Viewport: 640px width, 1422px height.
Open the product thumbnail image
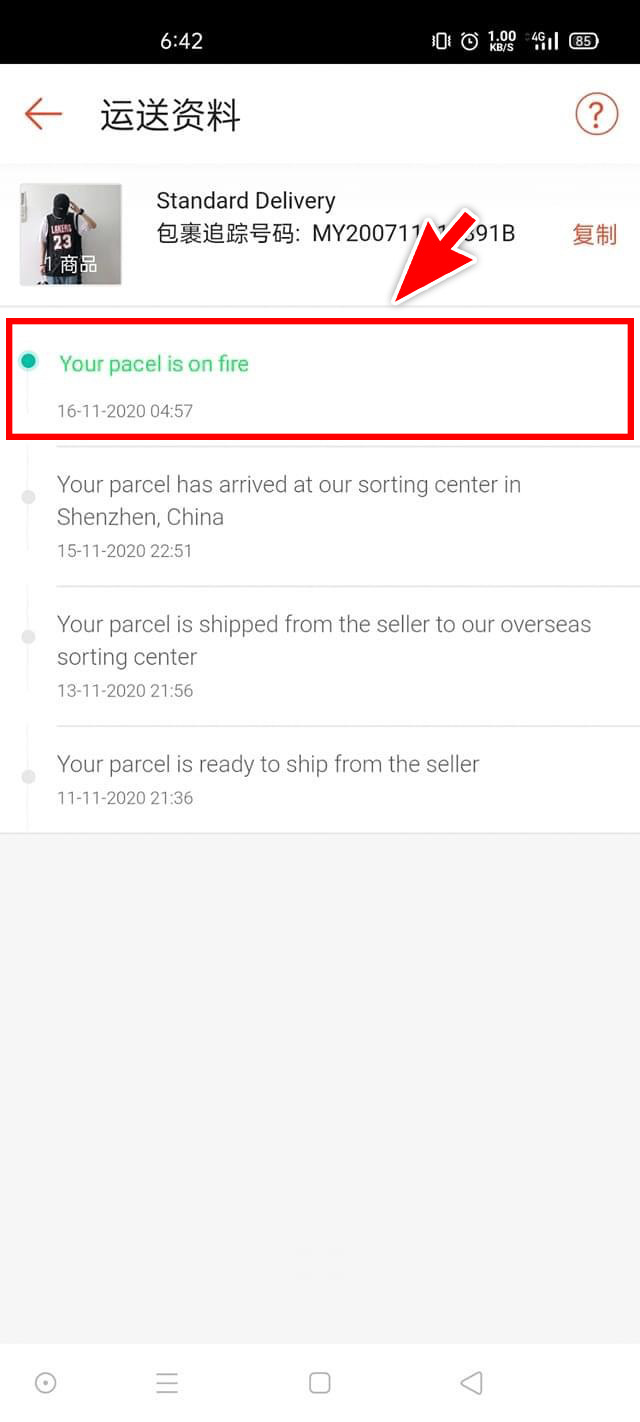(71, 234)
